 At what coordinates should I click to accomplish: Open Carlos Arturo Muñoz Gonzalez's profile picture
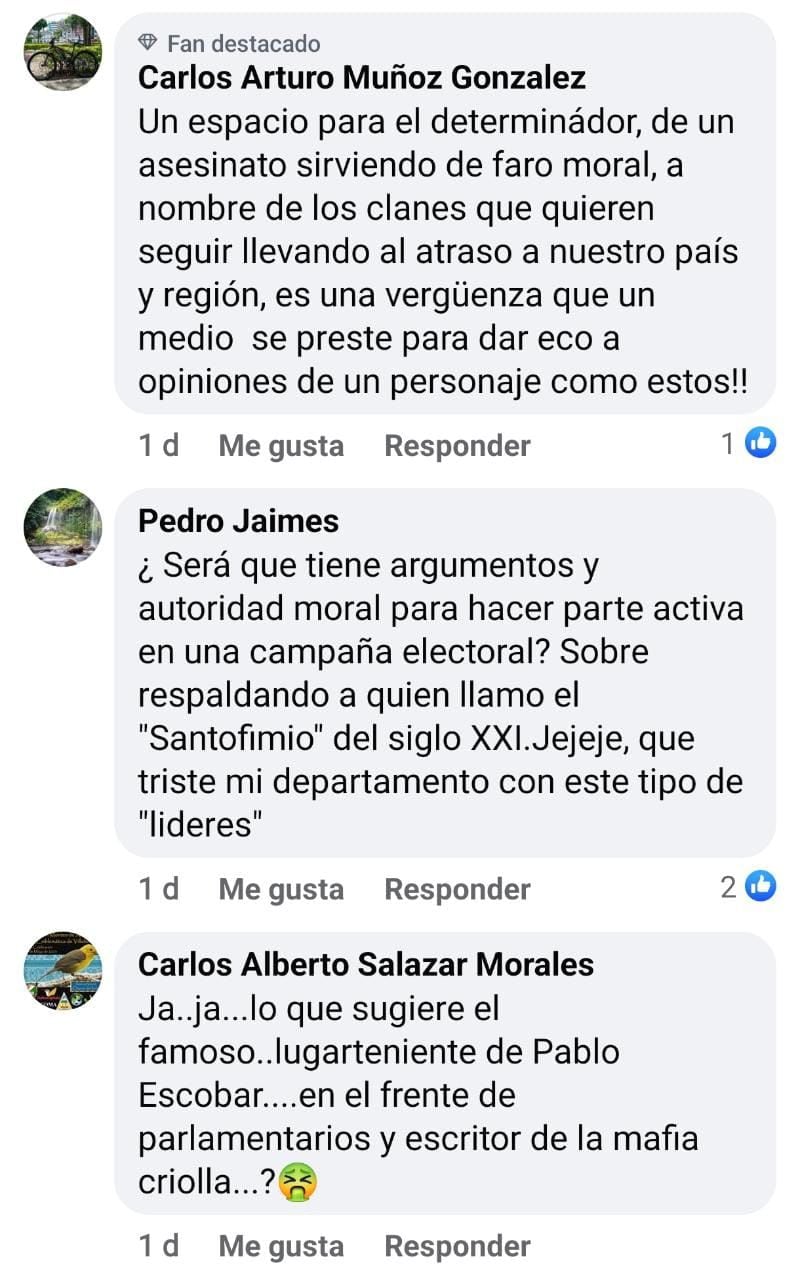[x=63, y=53]
